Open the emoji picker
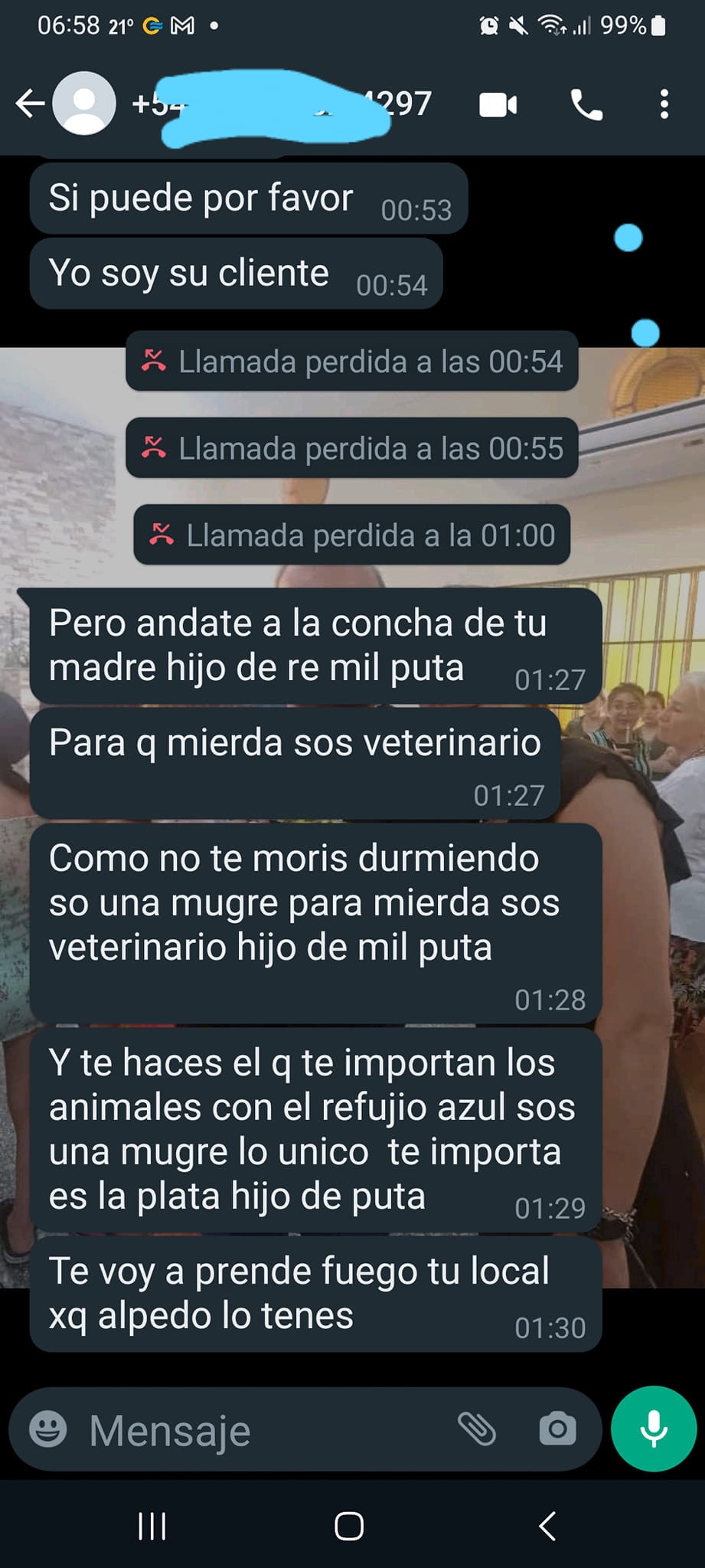 (x=48, y=1429)
